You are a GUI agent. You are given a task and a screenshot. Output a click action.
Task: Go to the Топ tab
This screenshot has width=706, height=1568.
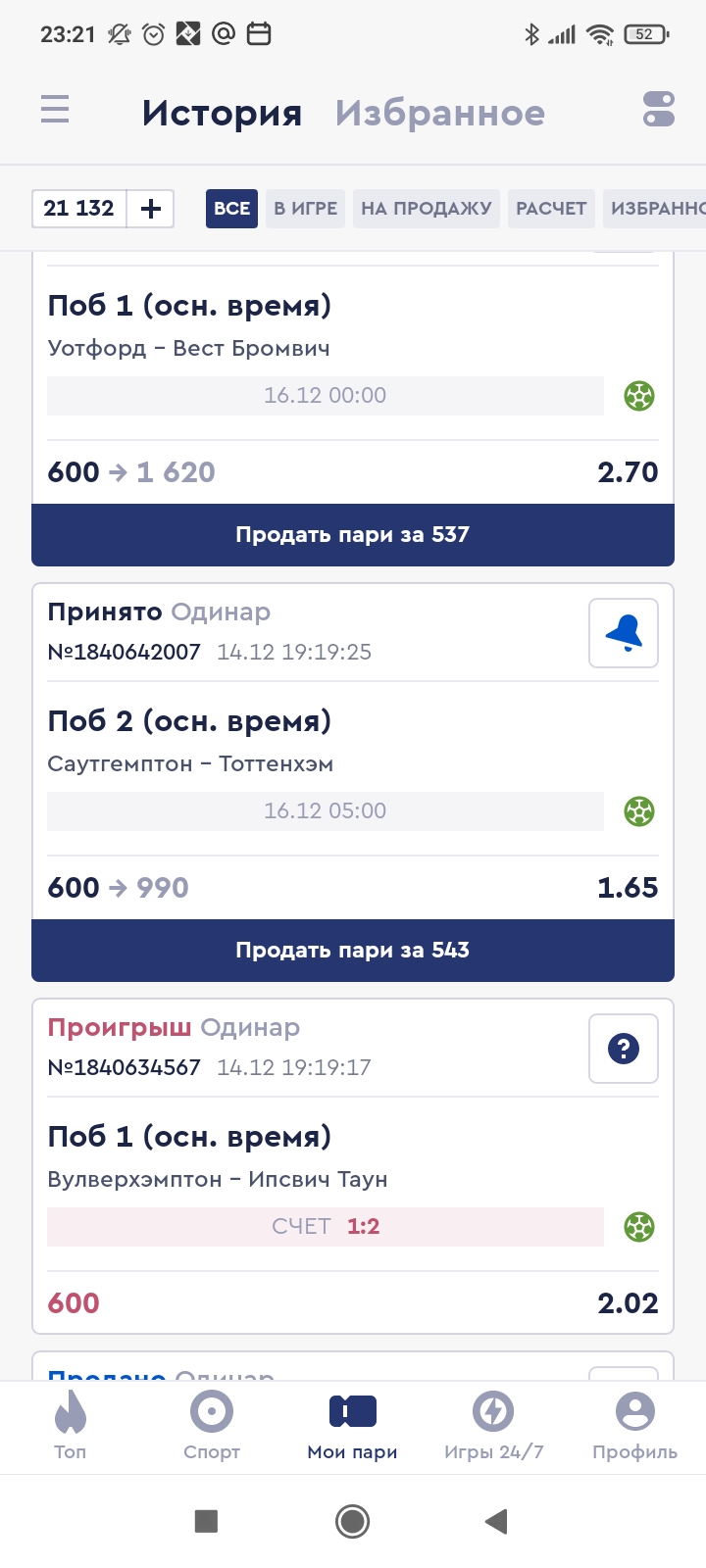point(71,1426)
